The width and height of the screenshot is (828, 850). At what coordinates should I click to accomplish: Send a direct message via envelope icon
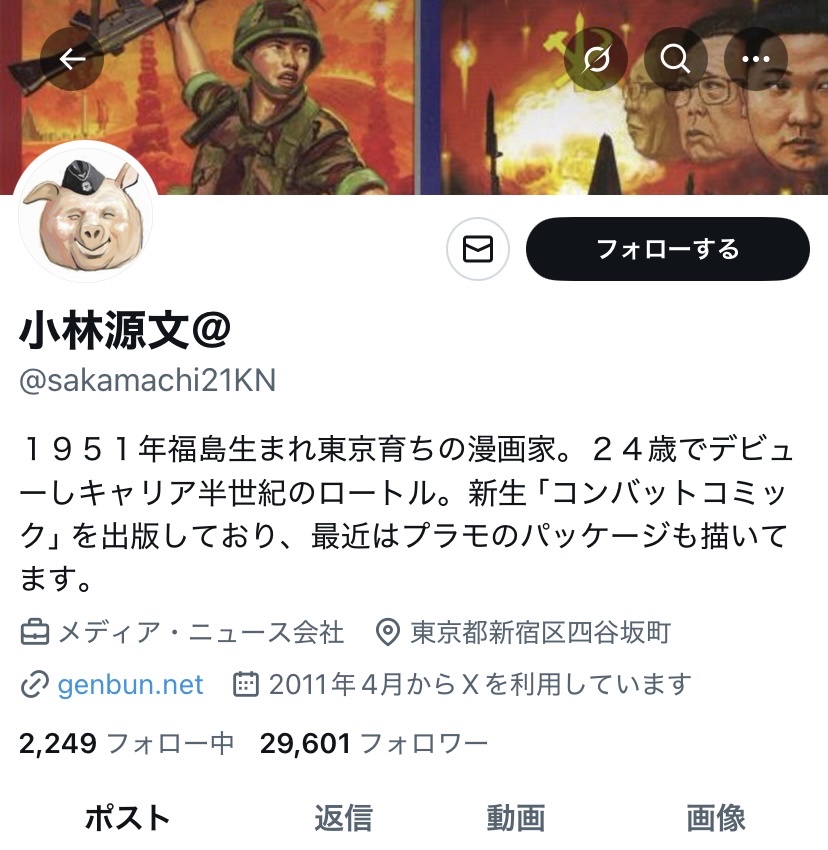tap(478, 249)
